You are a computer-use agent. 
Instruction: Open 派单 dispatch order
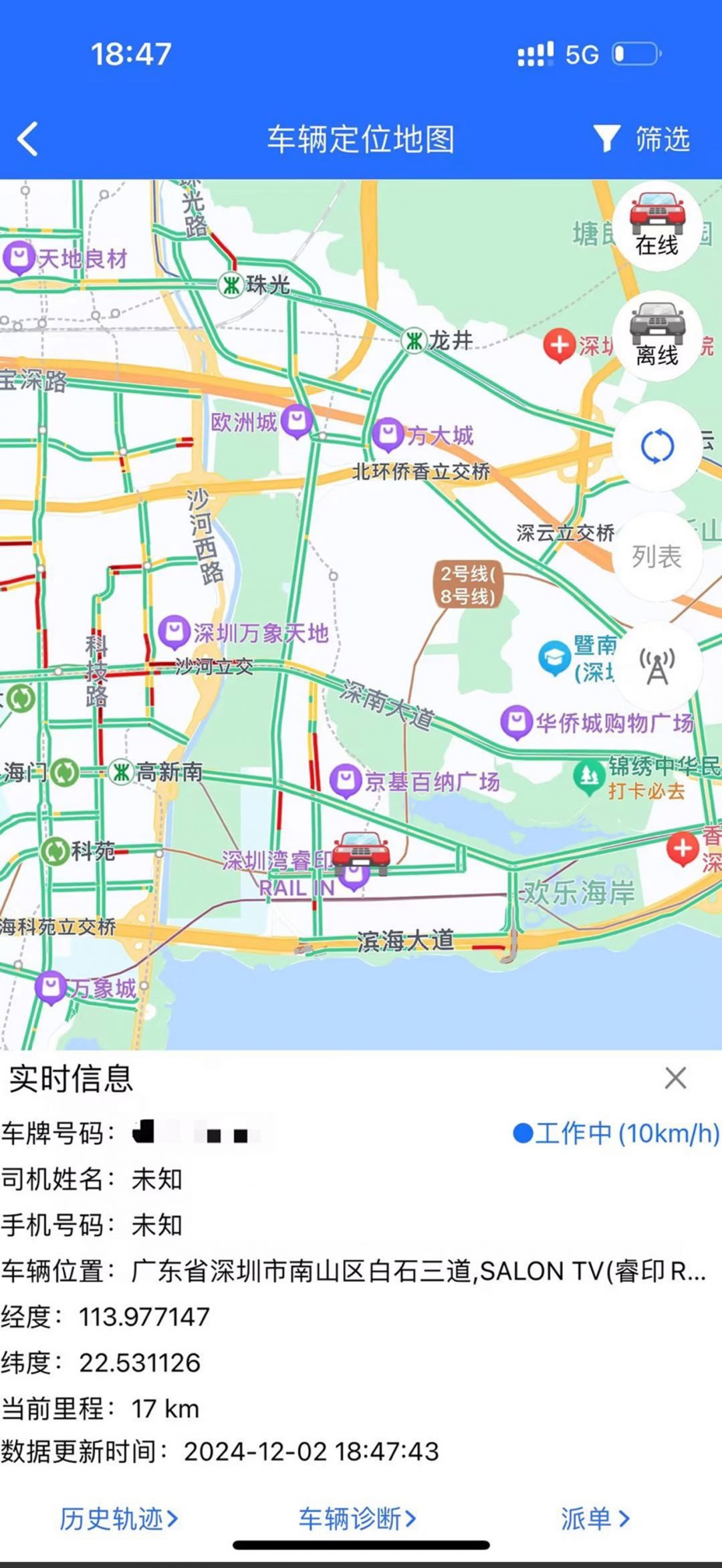point(595,1519)
